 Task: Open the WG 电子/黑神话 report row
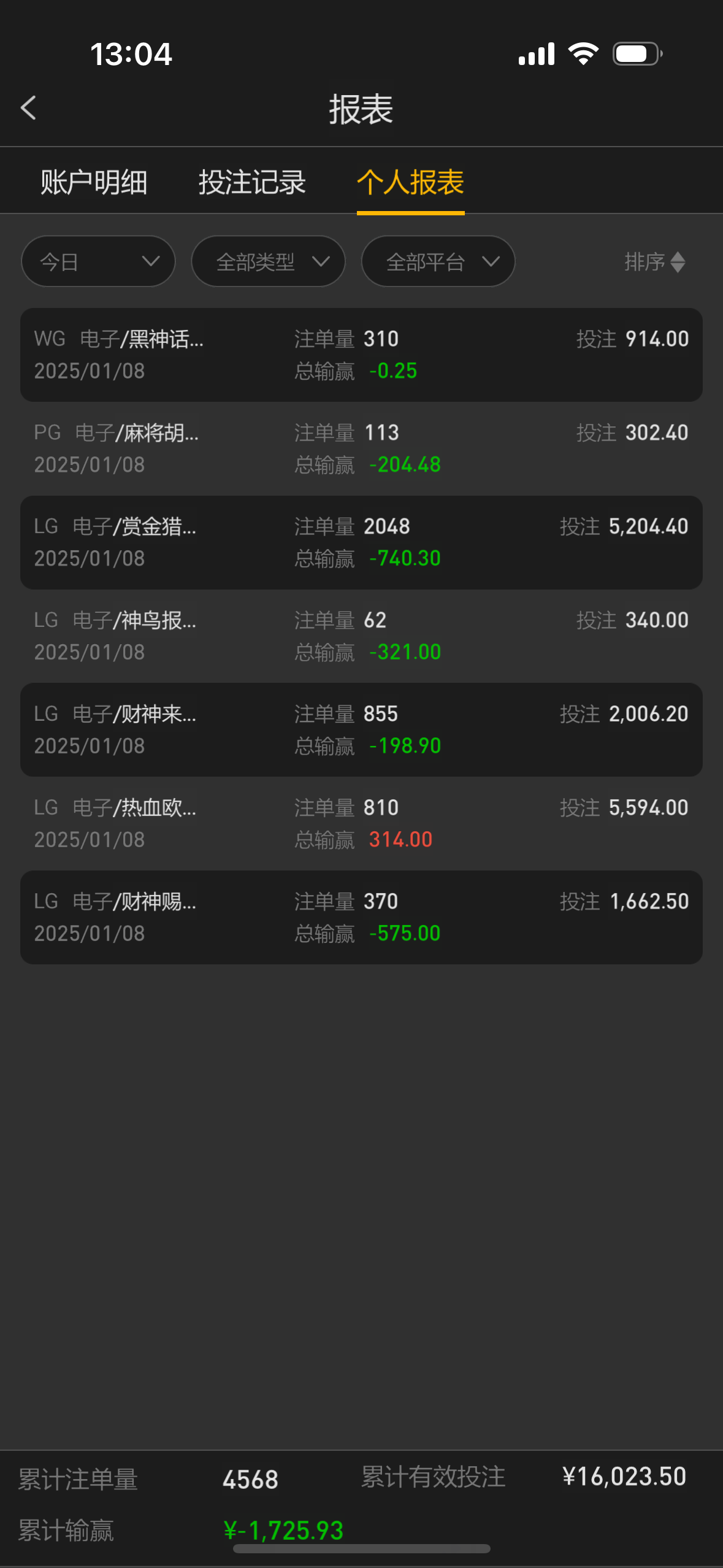361,355
